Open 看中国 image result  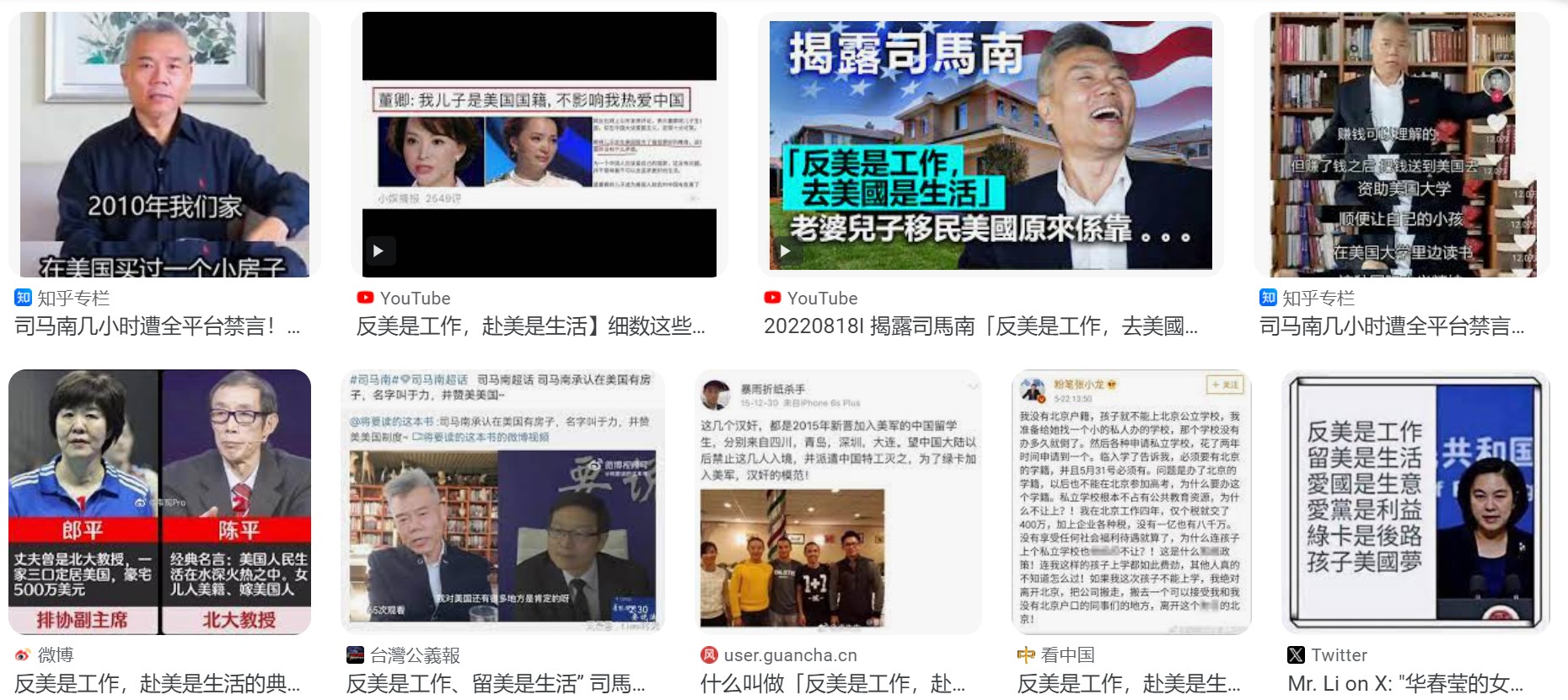(1131, 502)
